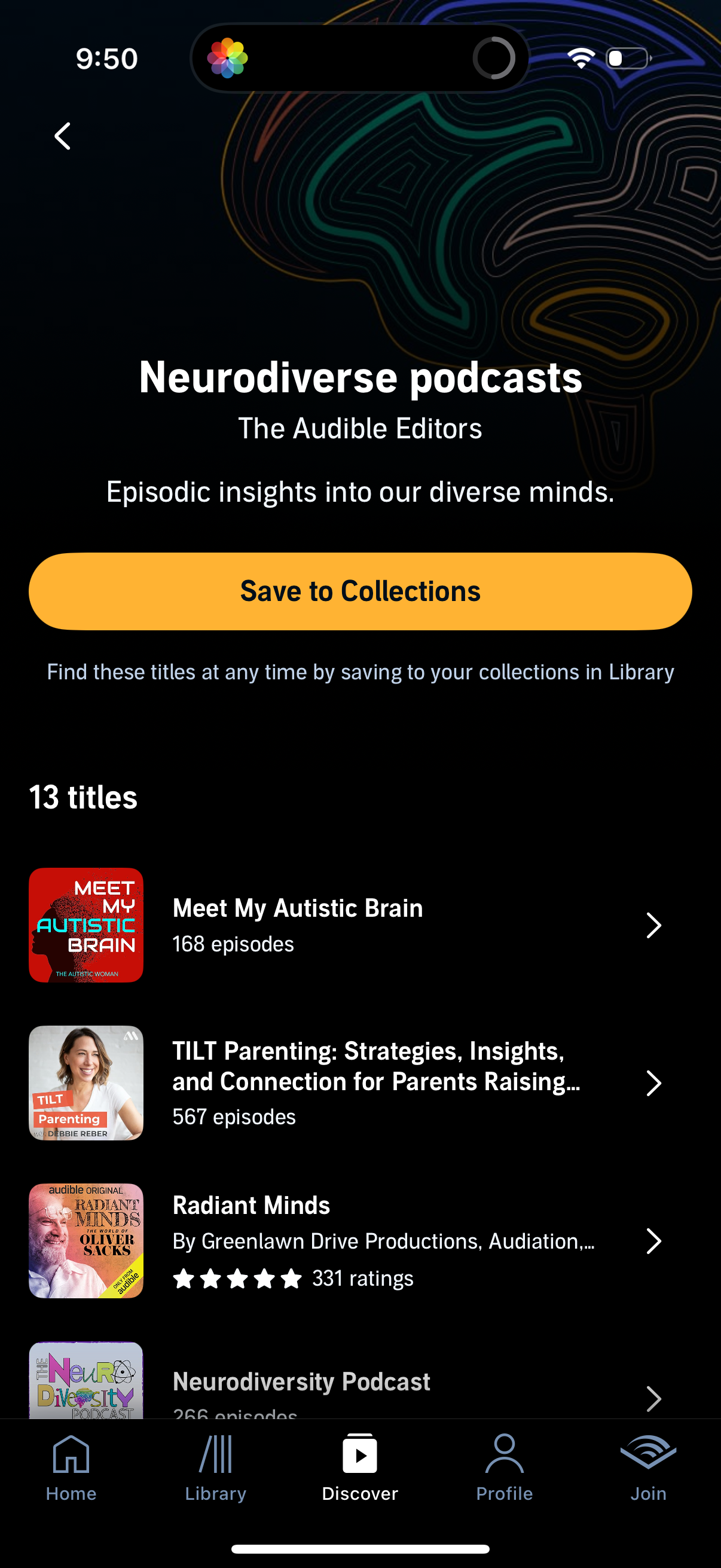Tap the TILT Parenting cover image
The width and height of the screenshot is (721, 1568).
[85, 1083]
